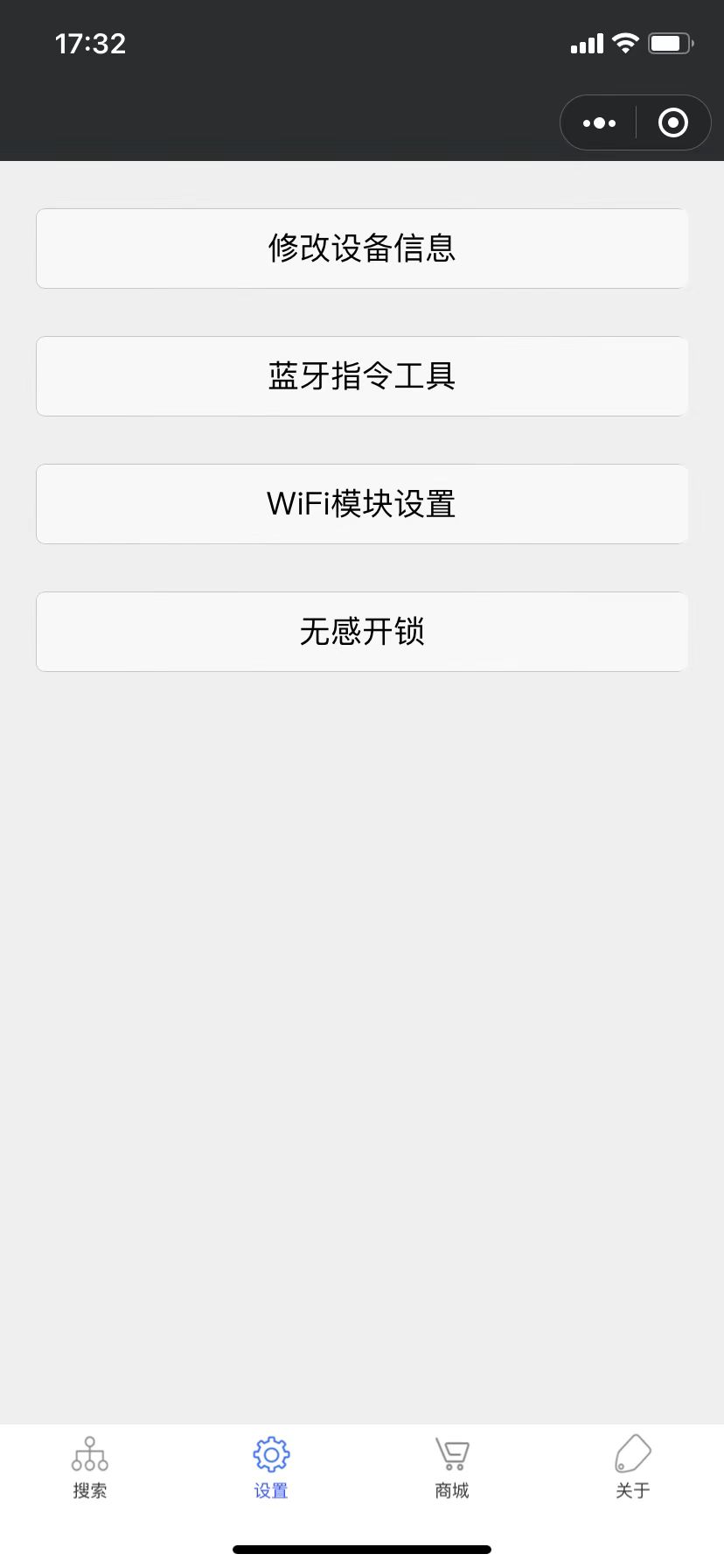Open the 蓝牙指令工具 tool
Image resolution: width=724 pixels, height=1568 pixels.
(362, 376)
